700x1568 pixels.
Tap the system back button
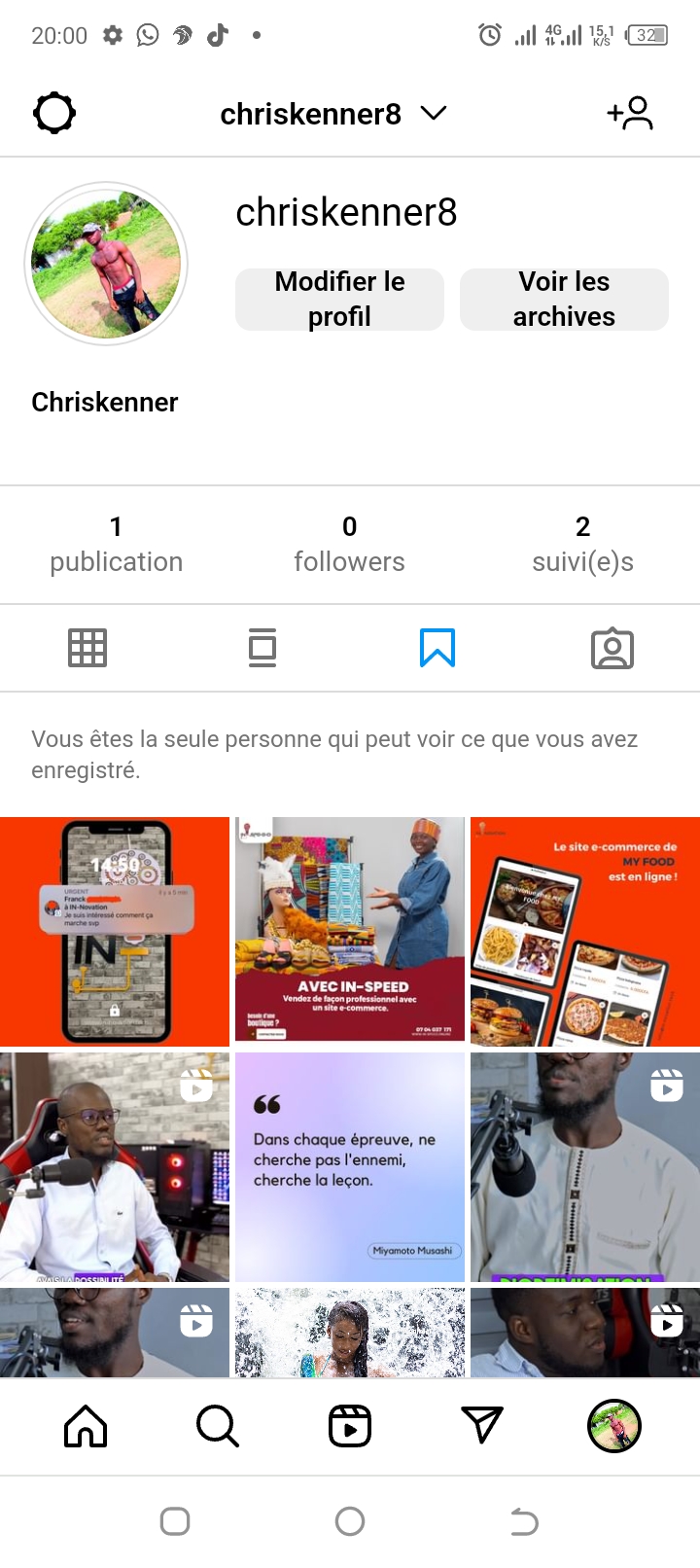pos(524,1521)
